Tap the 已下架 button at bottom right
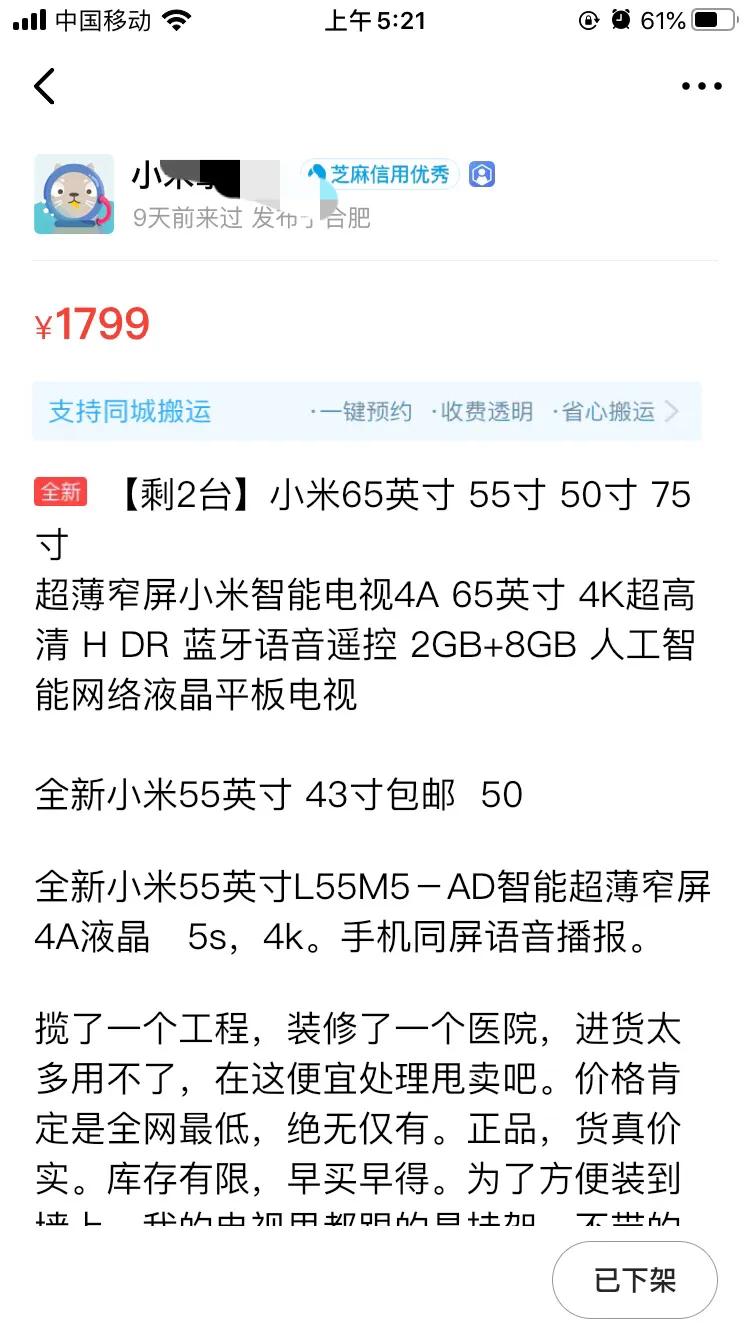Image resolution: width=750 pixels, height=1334 pixels. point(635,1279)
